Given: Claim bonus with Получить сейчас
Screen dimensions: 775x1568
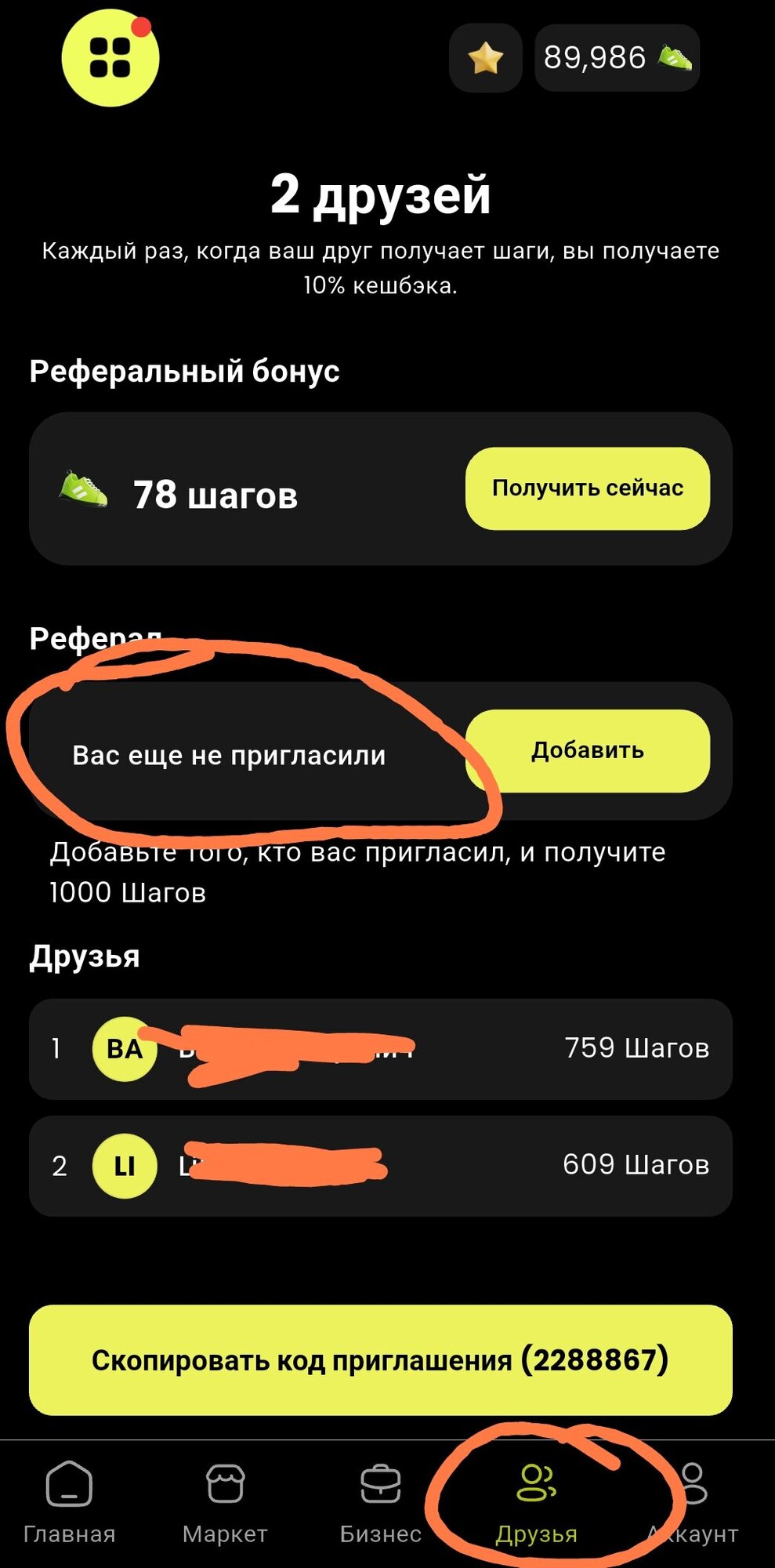Looking at the screenshot, I should point(588,488).
